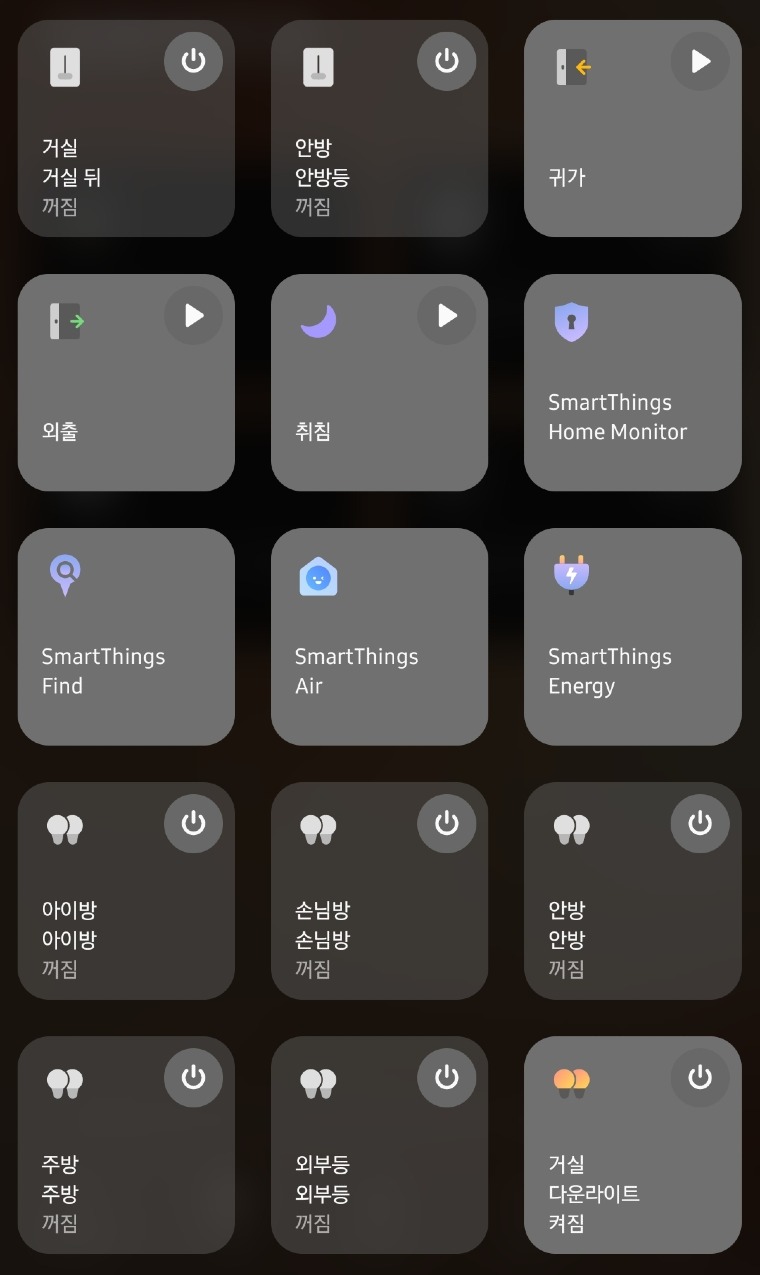Image resolution: width=760 pixels, height=1275 pixels.
Task: Open SmartThings Home Monitor
Action: coord(632,383)
